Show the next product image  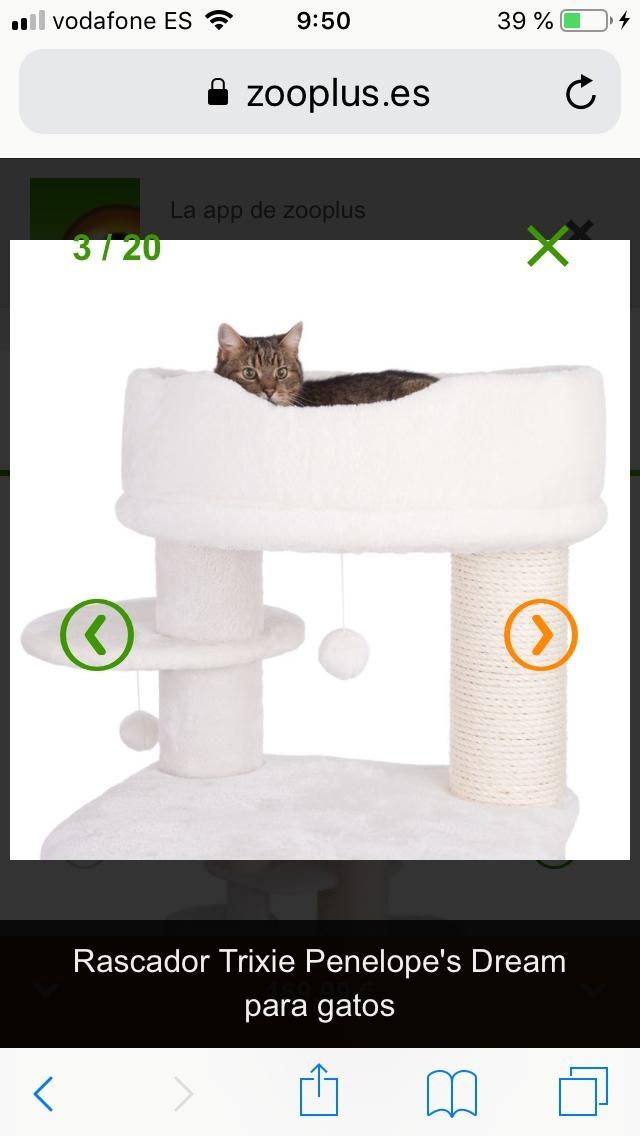pyautogui.click(x=541, y=635)
